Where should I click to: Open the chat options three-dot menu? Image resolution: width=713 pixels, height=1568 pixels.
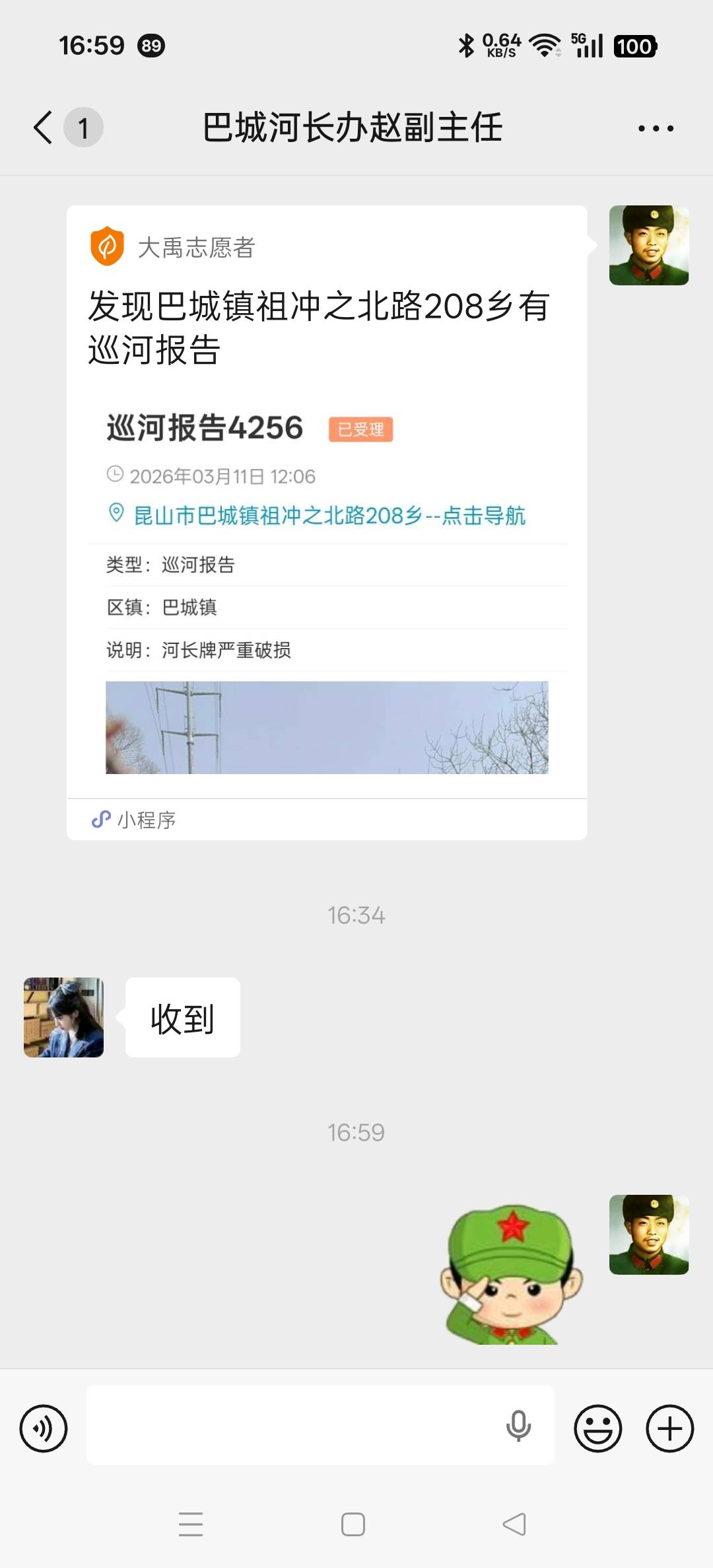(x=656, y=128)
